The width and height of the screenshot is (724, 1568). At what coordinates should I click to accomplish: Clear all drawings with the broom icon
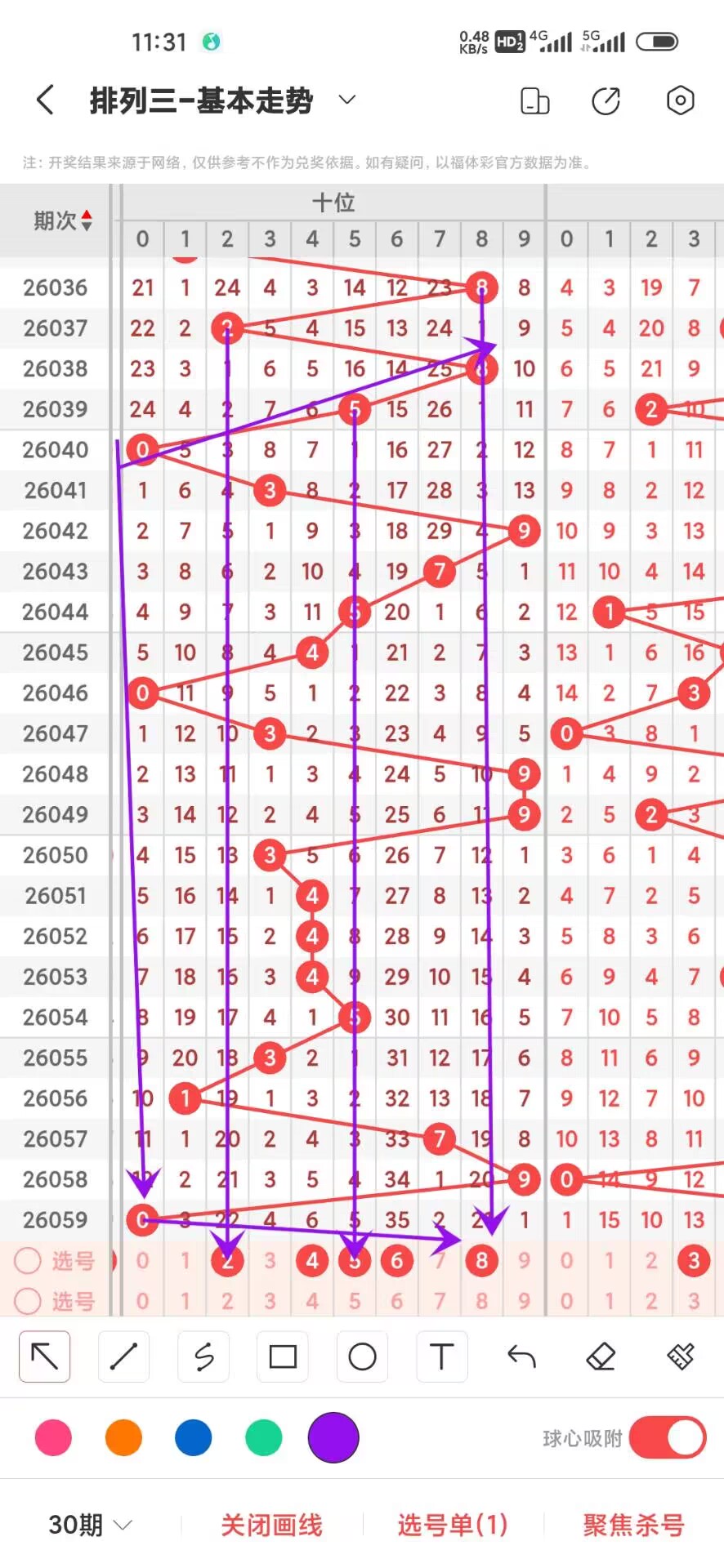click(680, 1356)
